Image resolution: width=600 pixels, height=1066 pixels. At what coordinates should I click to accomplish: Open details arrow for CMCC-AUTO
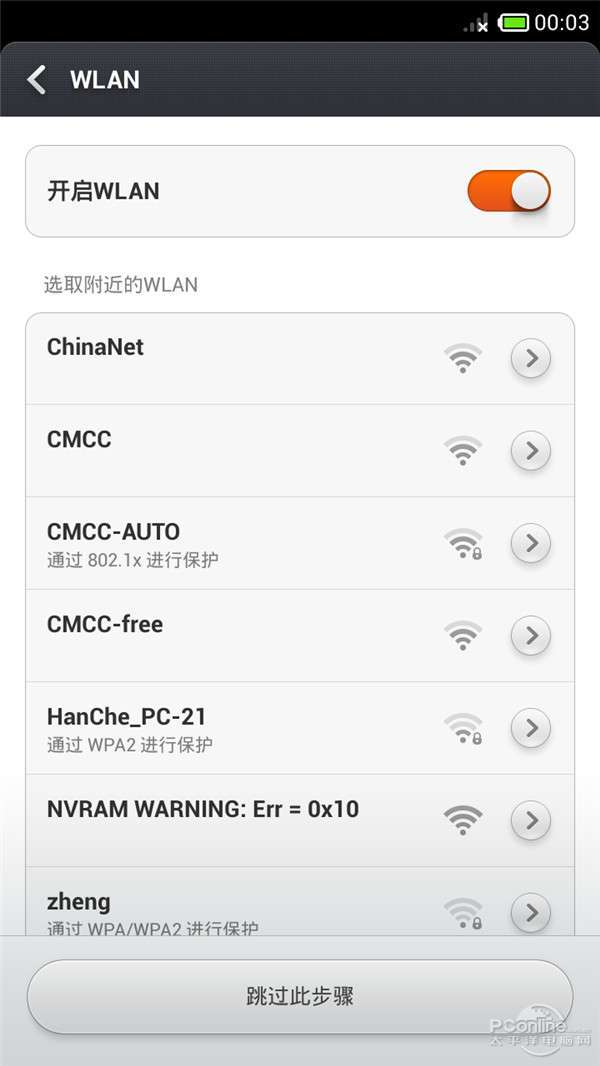531,543
